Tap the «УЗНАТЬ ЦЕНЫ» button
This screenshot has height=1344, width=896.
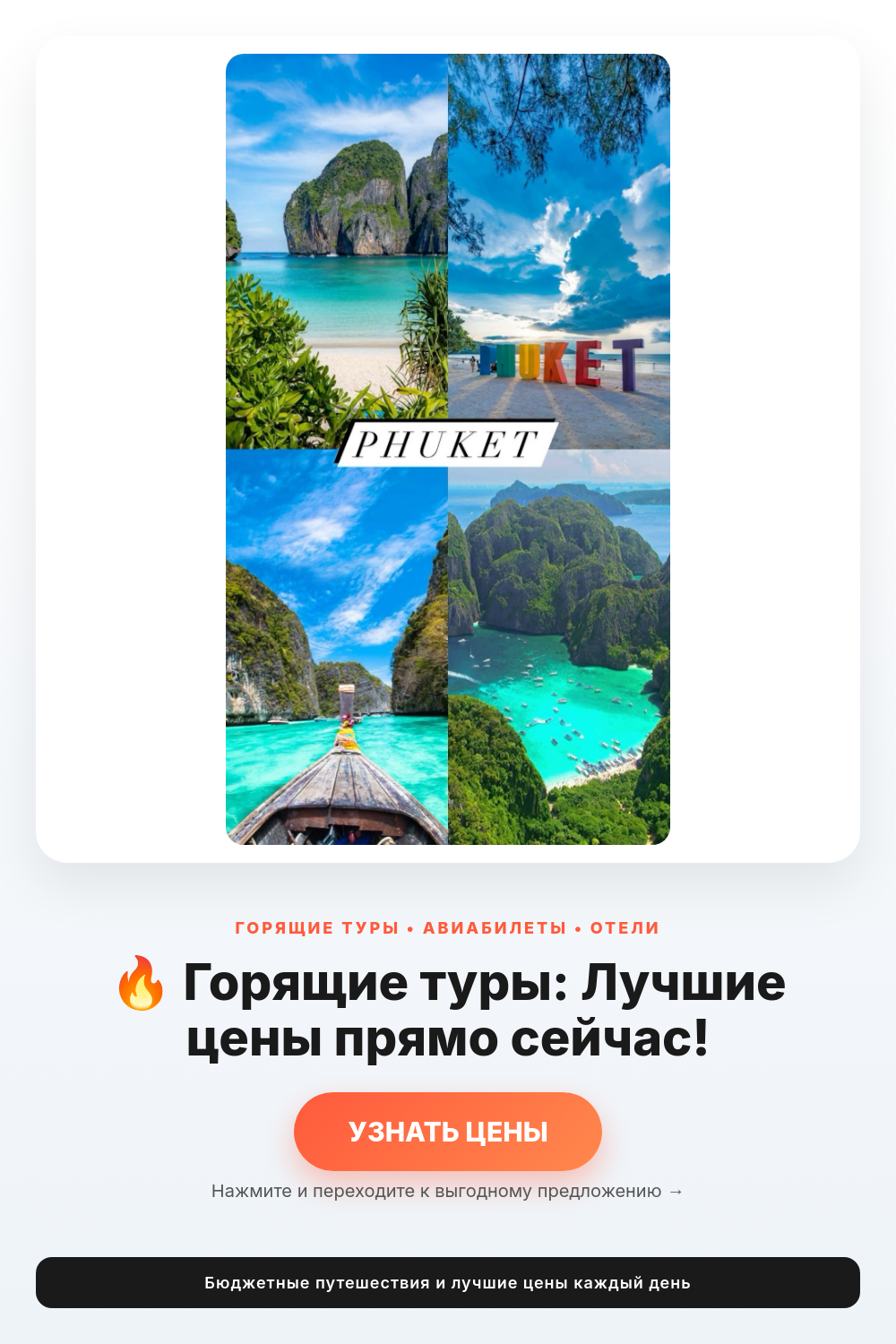448,1132
